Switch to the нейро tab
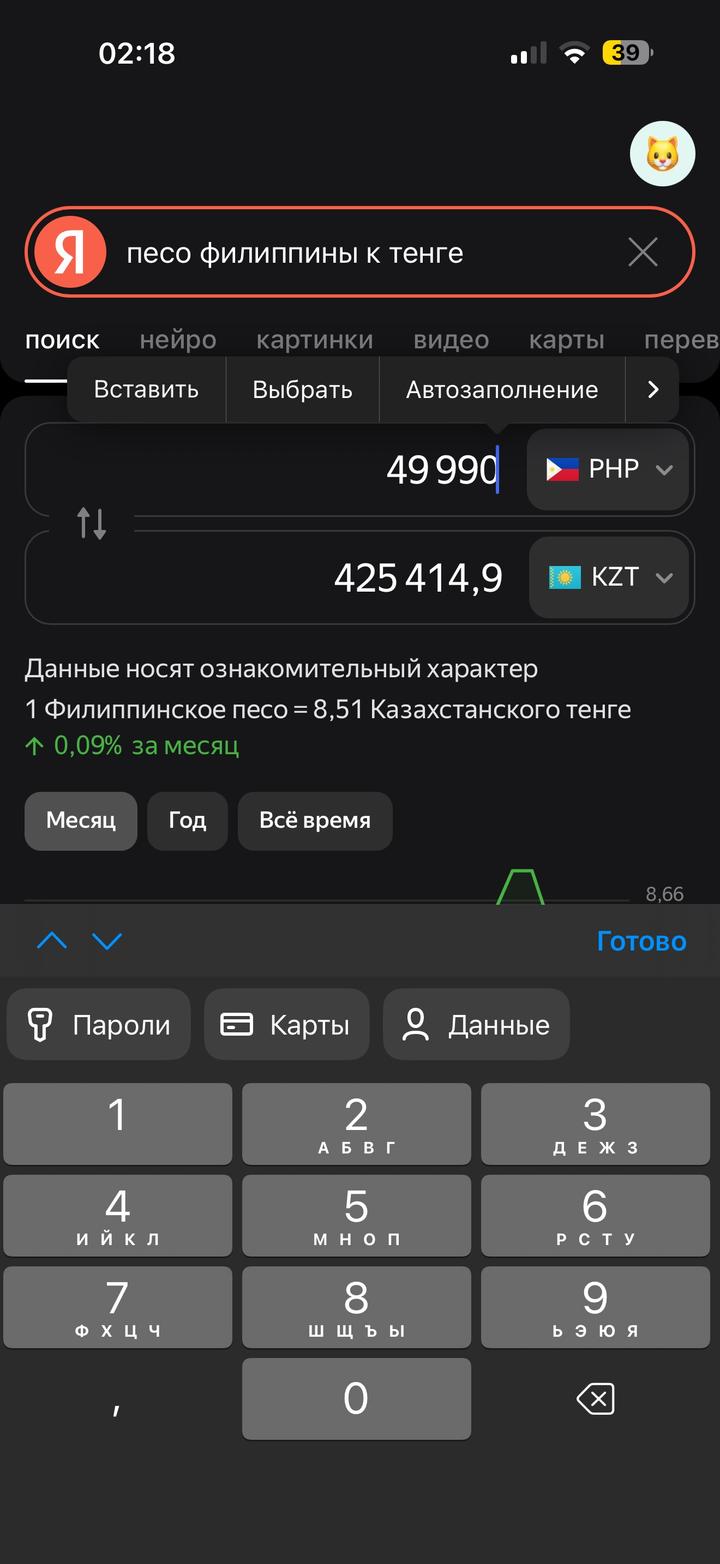The height and width of the screenshot is (1564, 720). point(178,340)
